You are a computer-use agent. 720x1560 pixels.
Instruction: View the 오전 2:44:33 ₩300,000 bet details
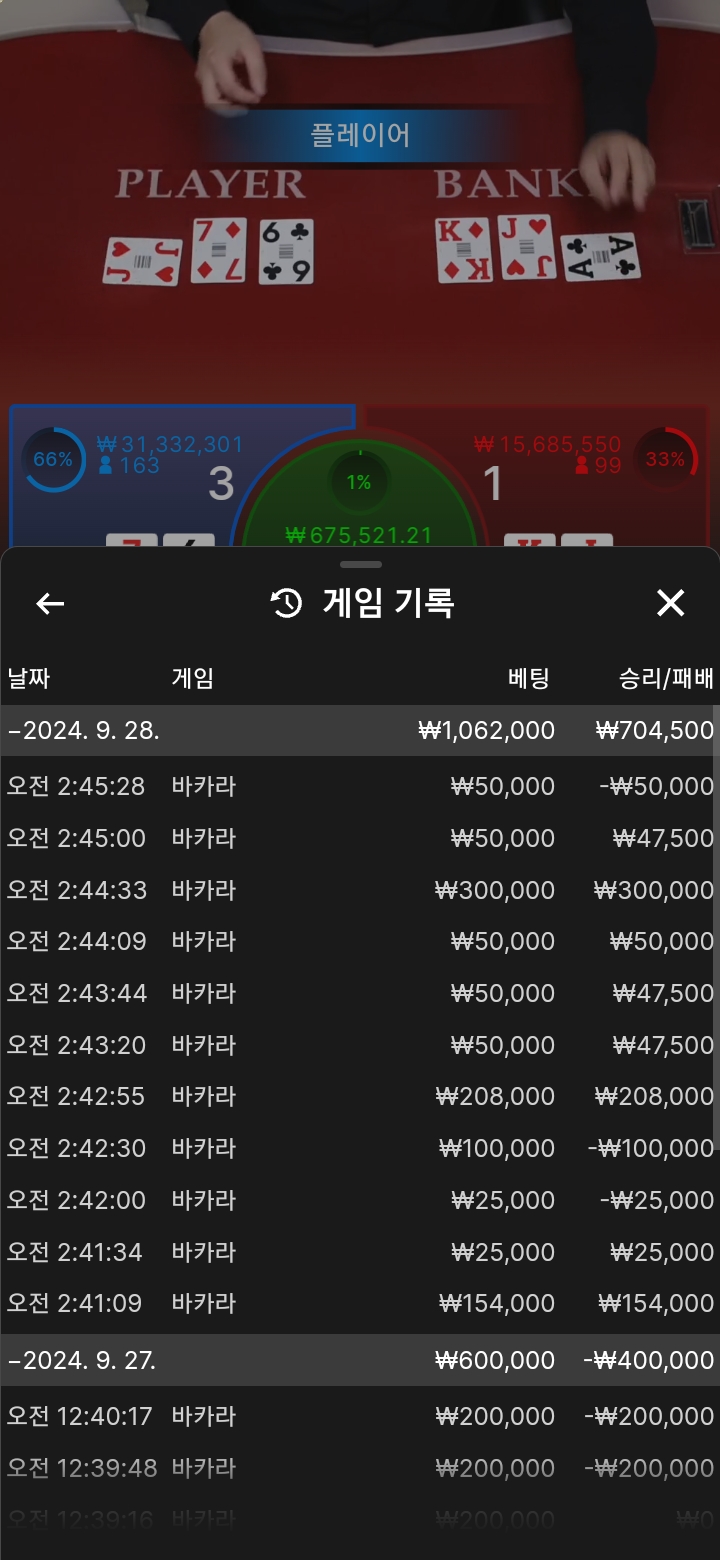click(x=358, y=890)
